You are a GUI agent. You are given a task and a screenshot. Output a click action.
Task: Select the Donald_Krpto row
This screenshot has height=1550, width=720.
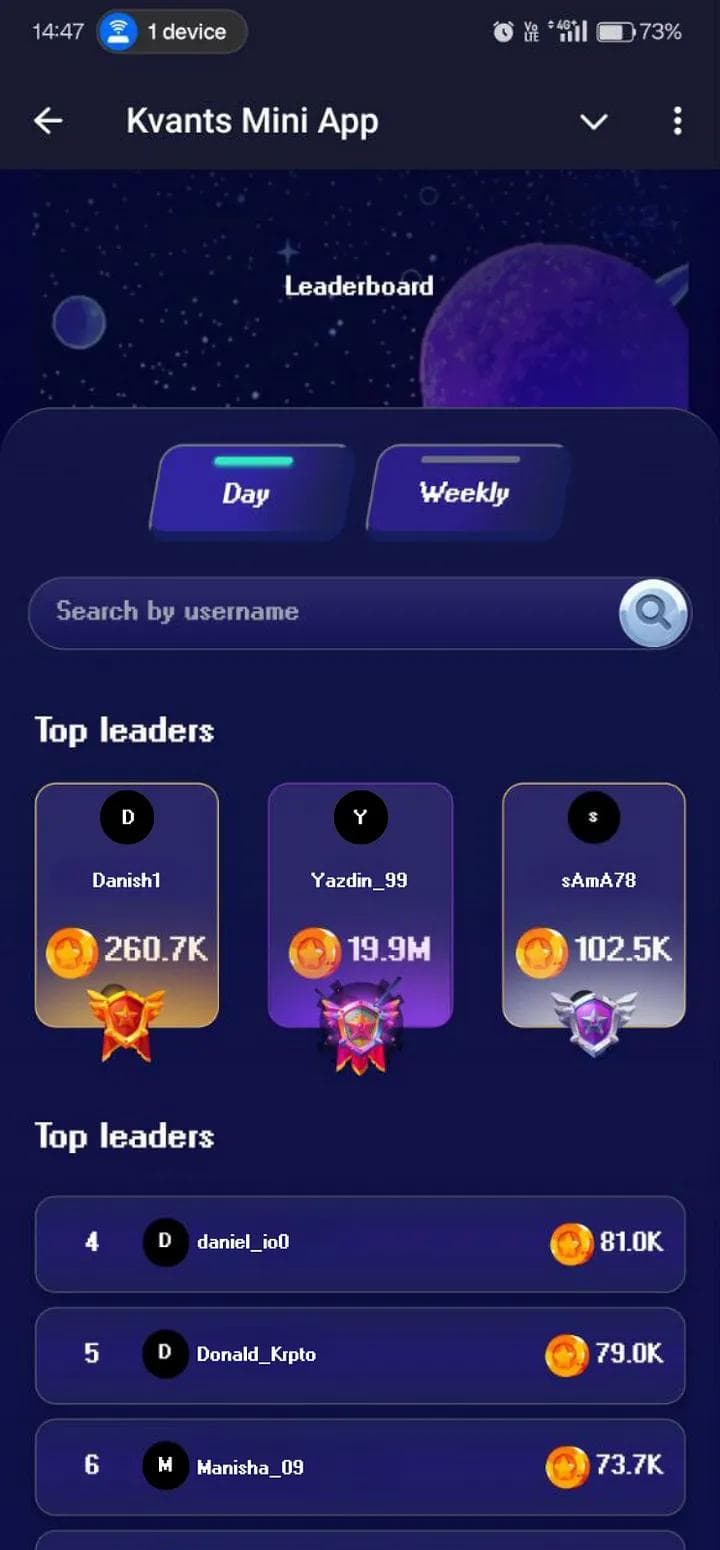tap(360, 1355)
